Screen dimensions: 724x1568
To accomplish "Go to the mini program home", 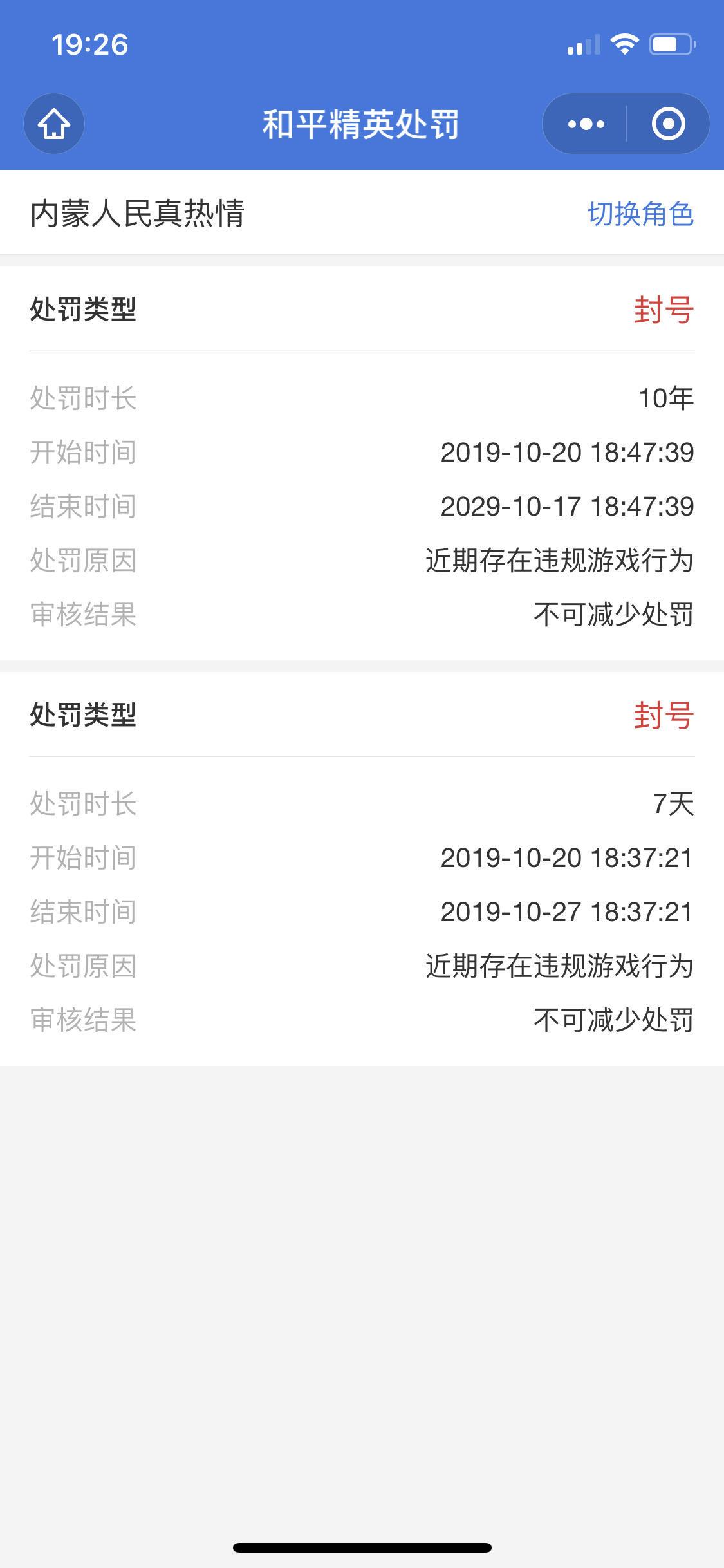I will (54, 124).
